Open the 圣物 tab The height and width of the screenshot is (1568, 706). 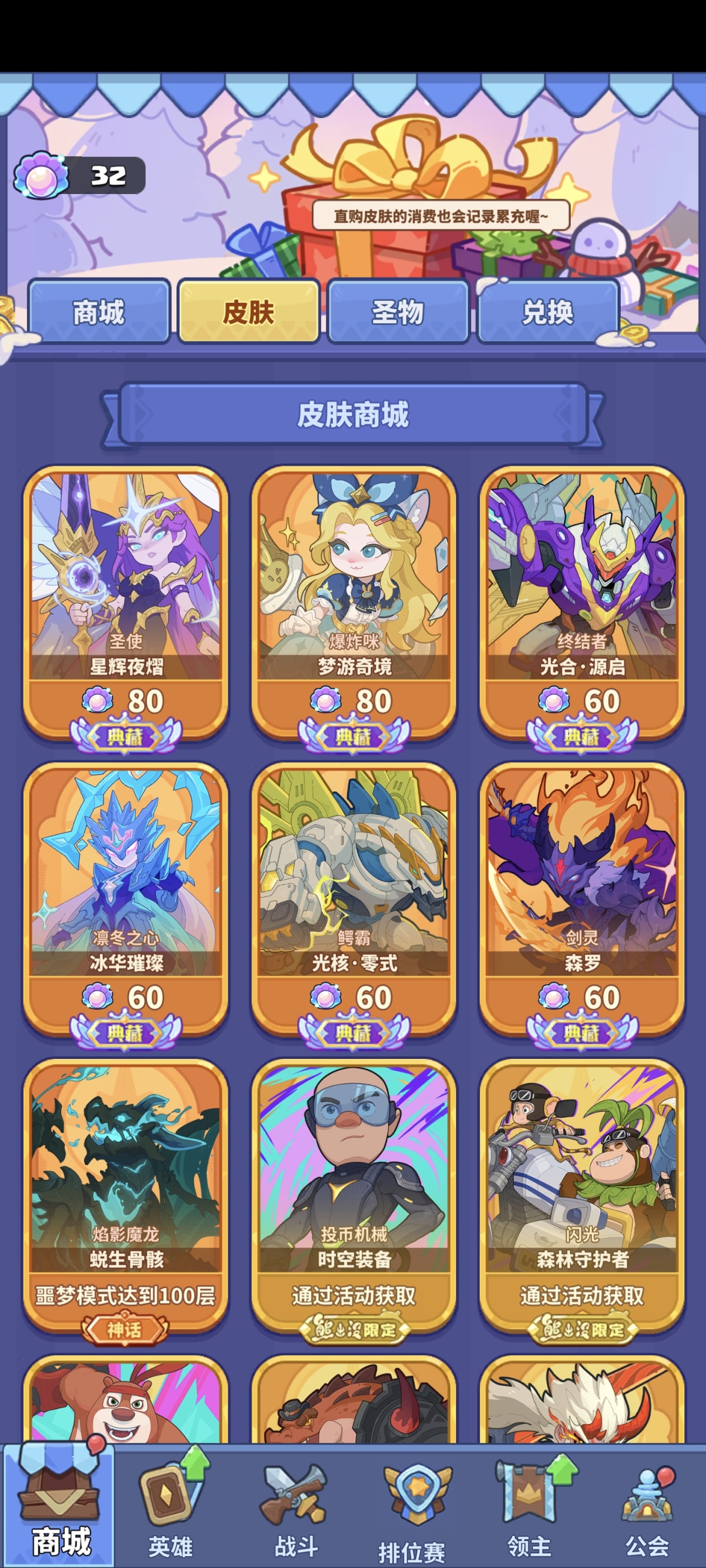[398, 312]
